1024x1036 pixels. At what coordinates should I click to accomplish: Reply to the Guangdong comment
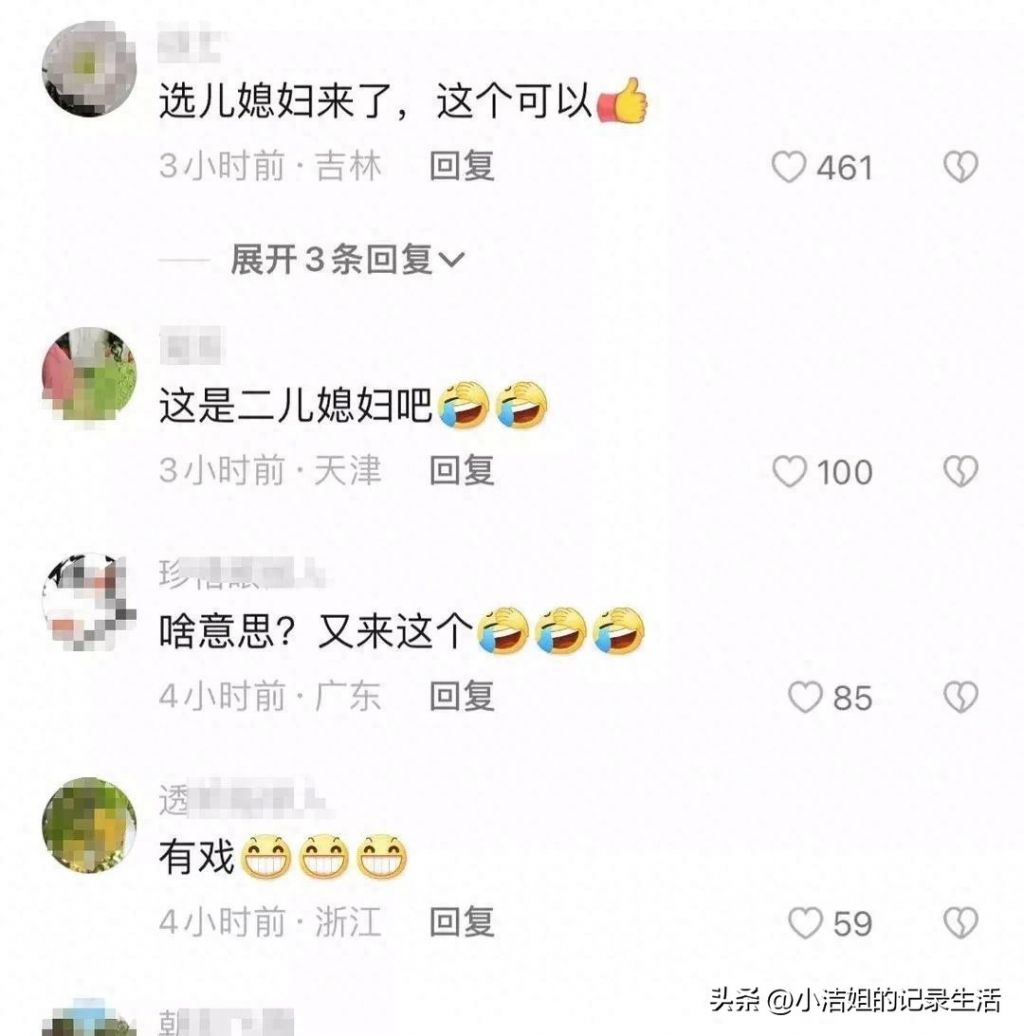[x=462, y=696]
